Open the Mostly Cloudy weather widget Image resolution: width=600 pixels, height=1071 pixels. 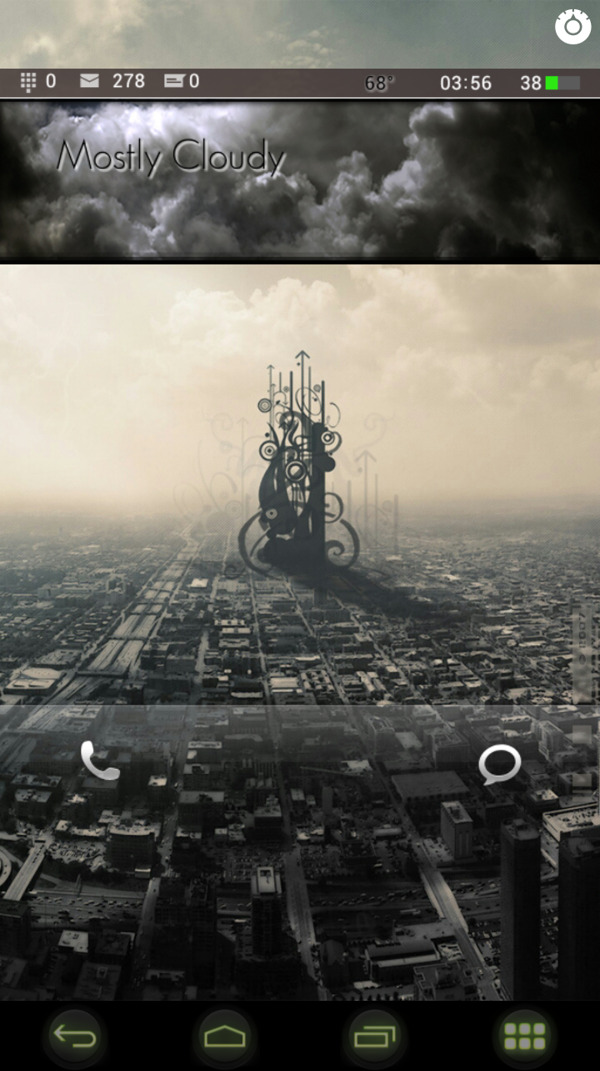click(299, 180)
